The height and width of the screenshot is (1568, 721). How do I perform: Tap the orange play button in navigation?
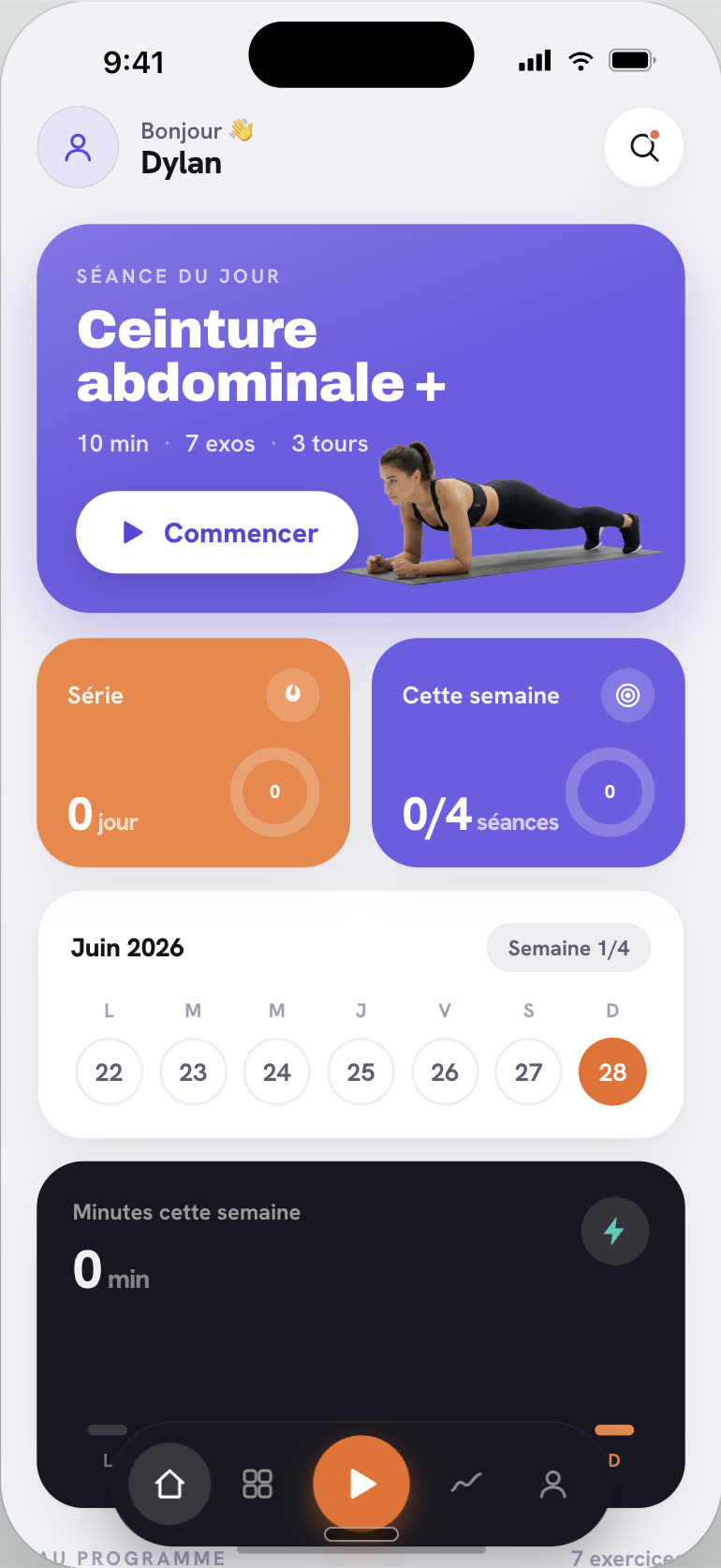coord(361,1484)
